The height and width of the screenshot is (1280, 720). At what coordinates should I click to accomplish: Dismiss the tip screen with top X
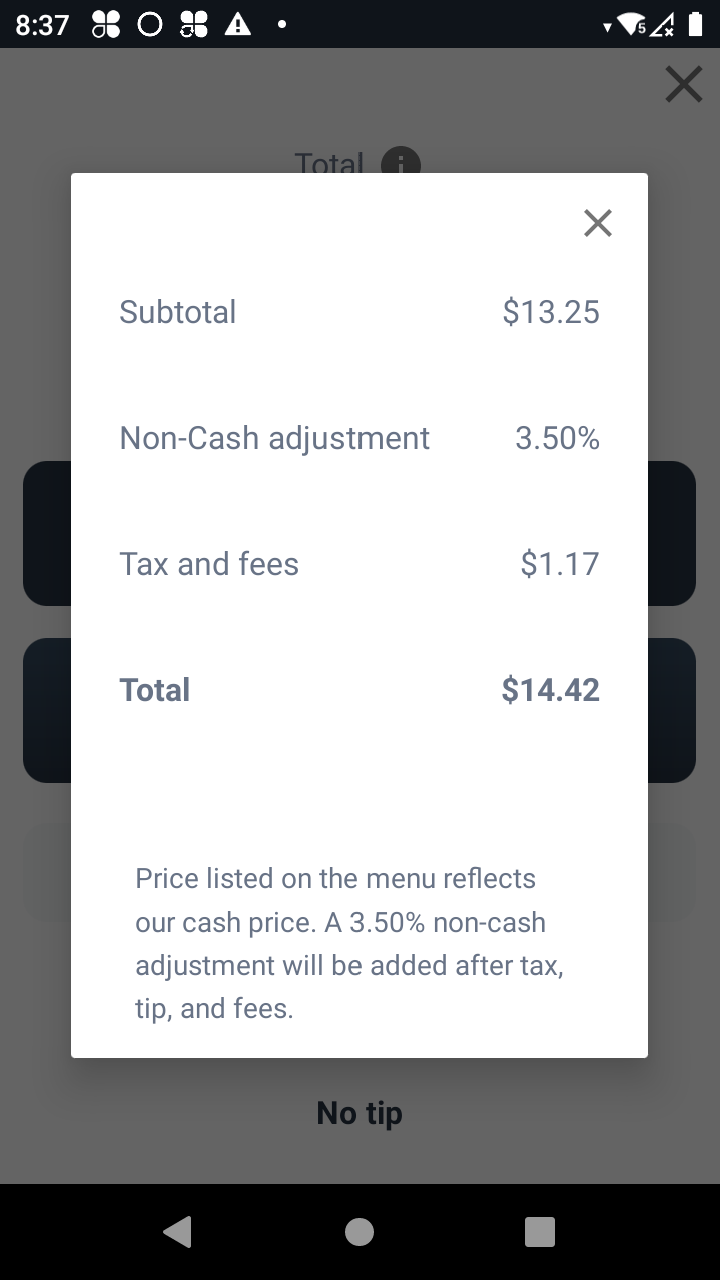[x=684, y=84]
